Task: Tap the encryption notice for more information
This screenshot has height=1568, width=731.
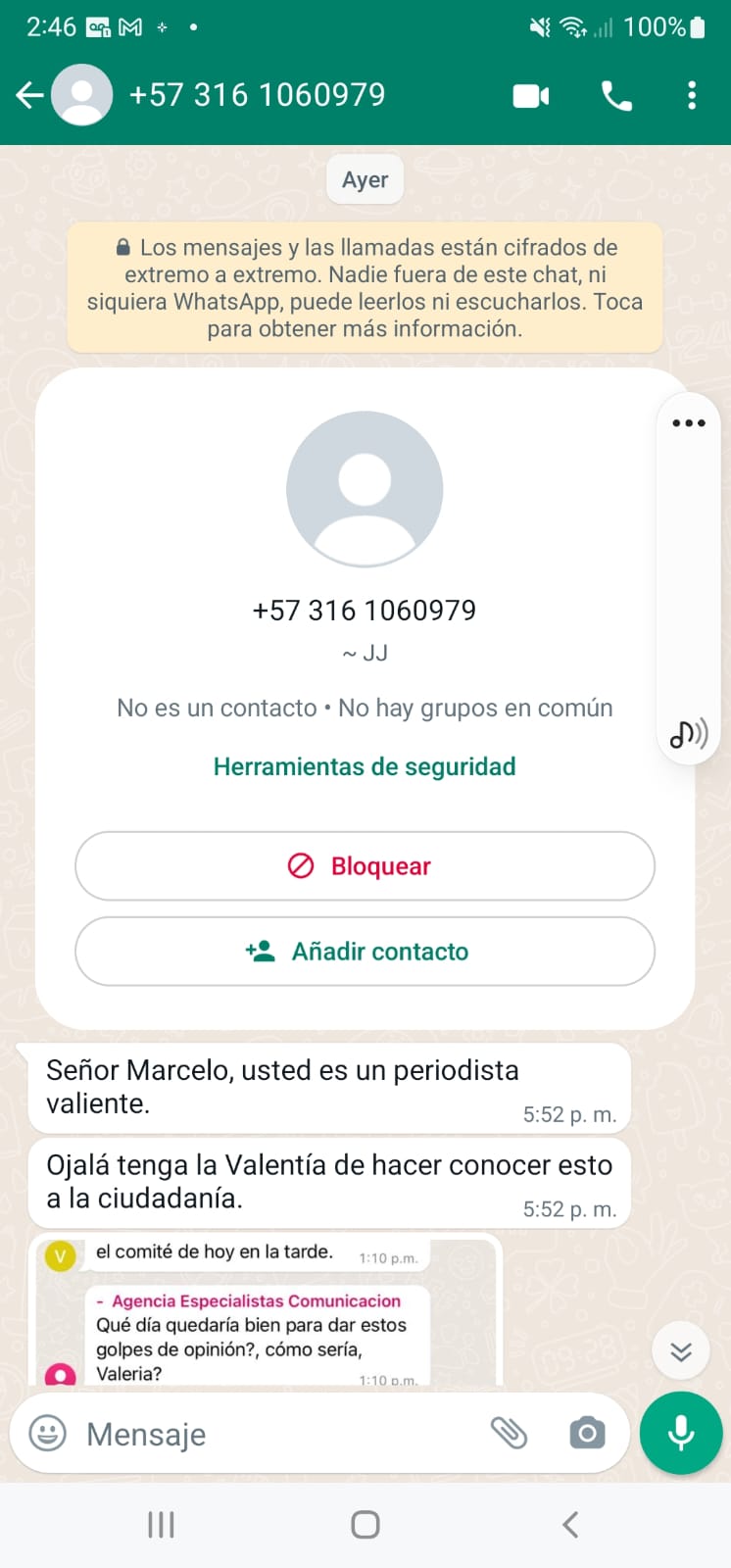Action: (x=365, y=287)
